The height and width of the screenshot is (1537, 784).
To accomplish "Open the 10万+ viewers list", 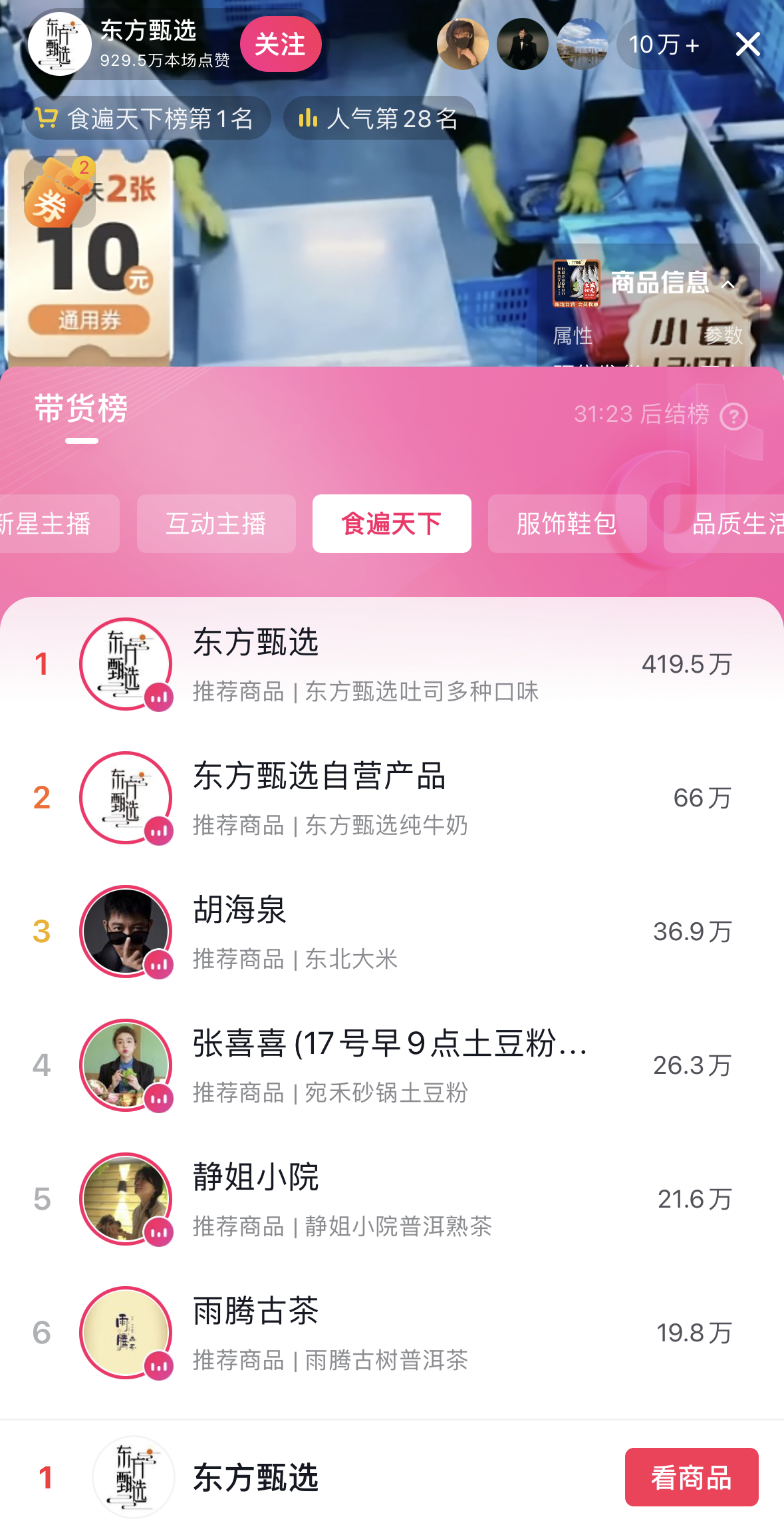I will click(x=662, y=45).
